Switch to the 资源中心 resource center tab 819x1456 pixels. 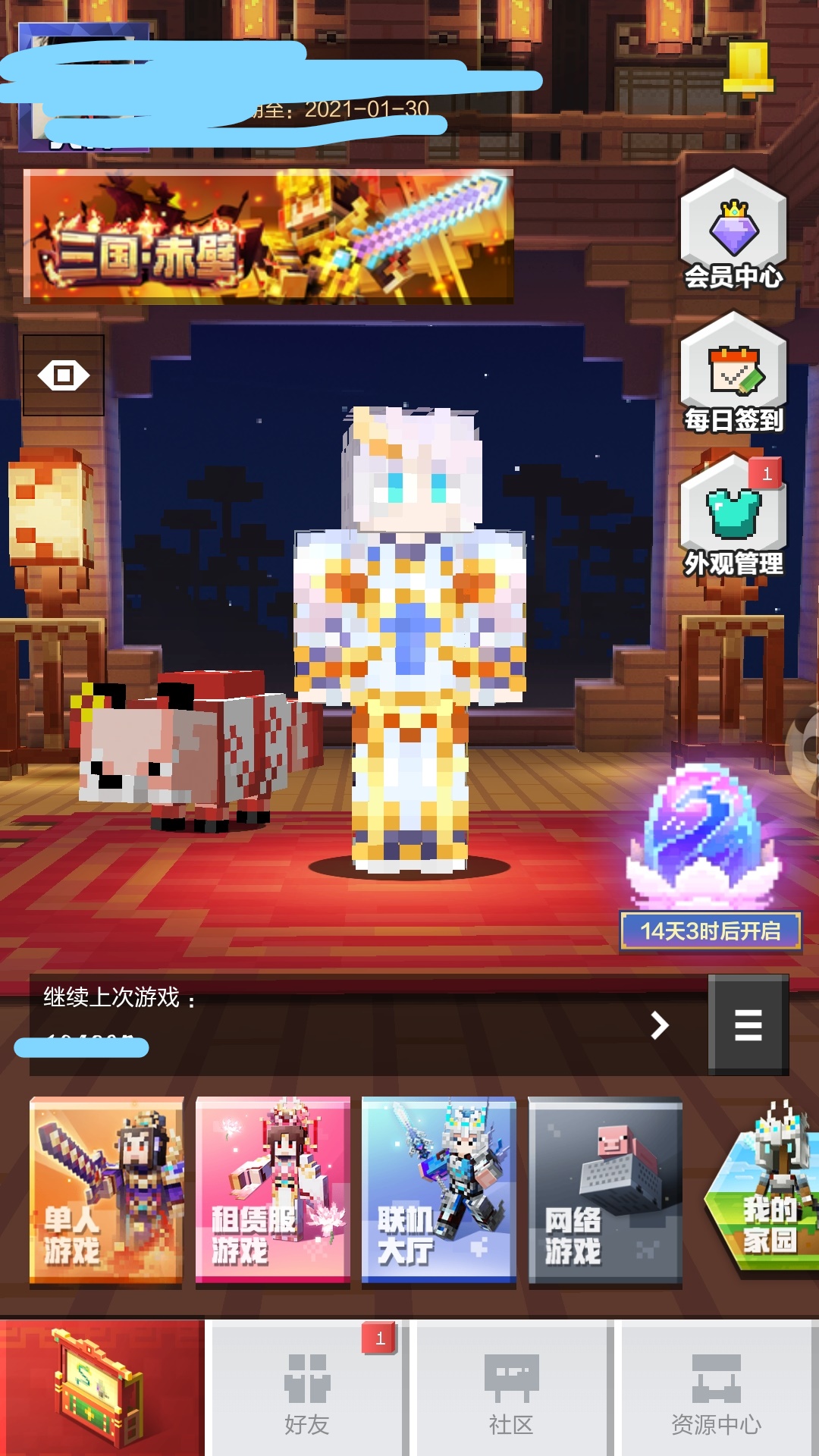(716, 1389)
